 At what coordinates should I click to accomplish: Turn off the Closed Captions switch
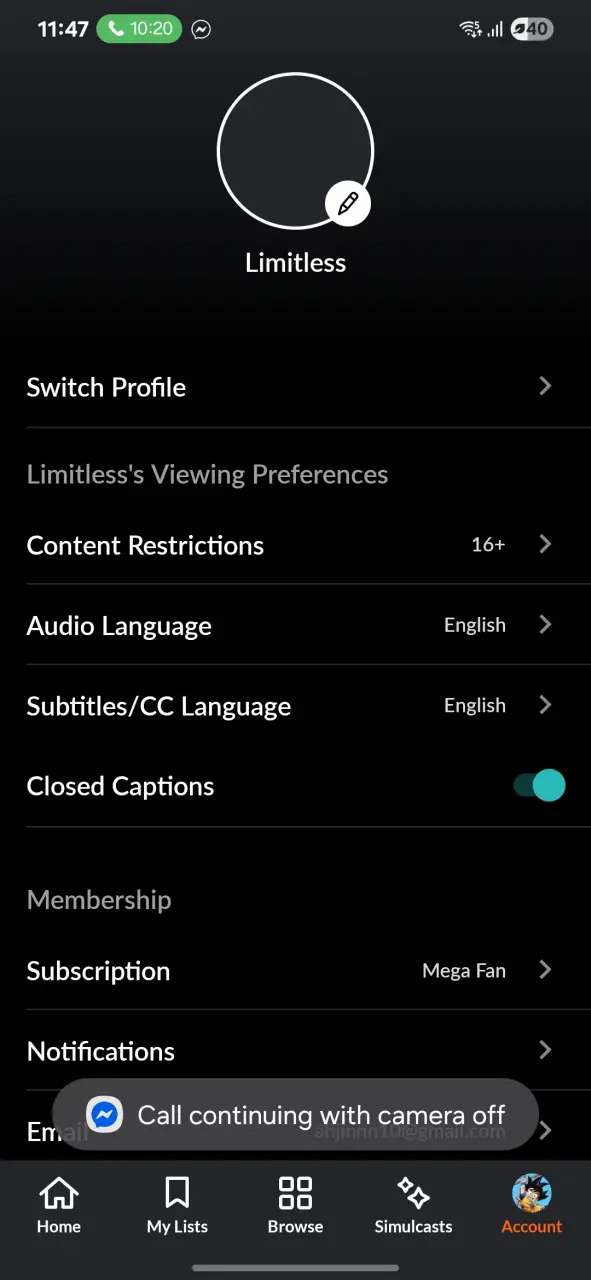[x=540, y=786]
